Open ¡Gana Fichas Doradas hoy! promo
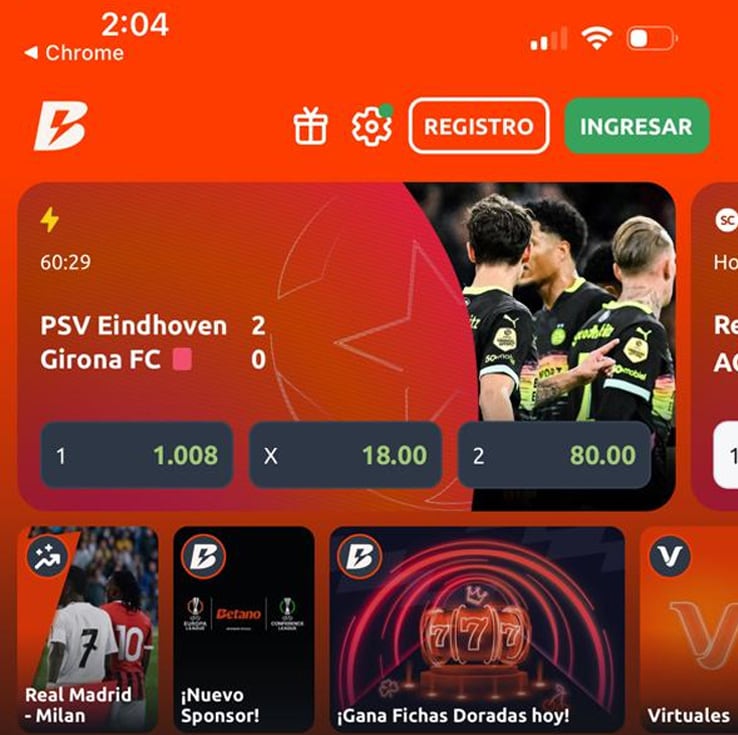The image size is (738, 735). click(477, 629)
